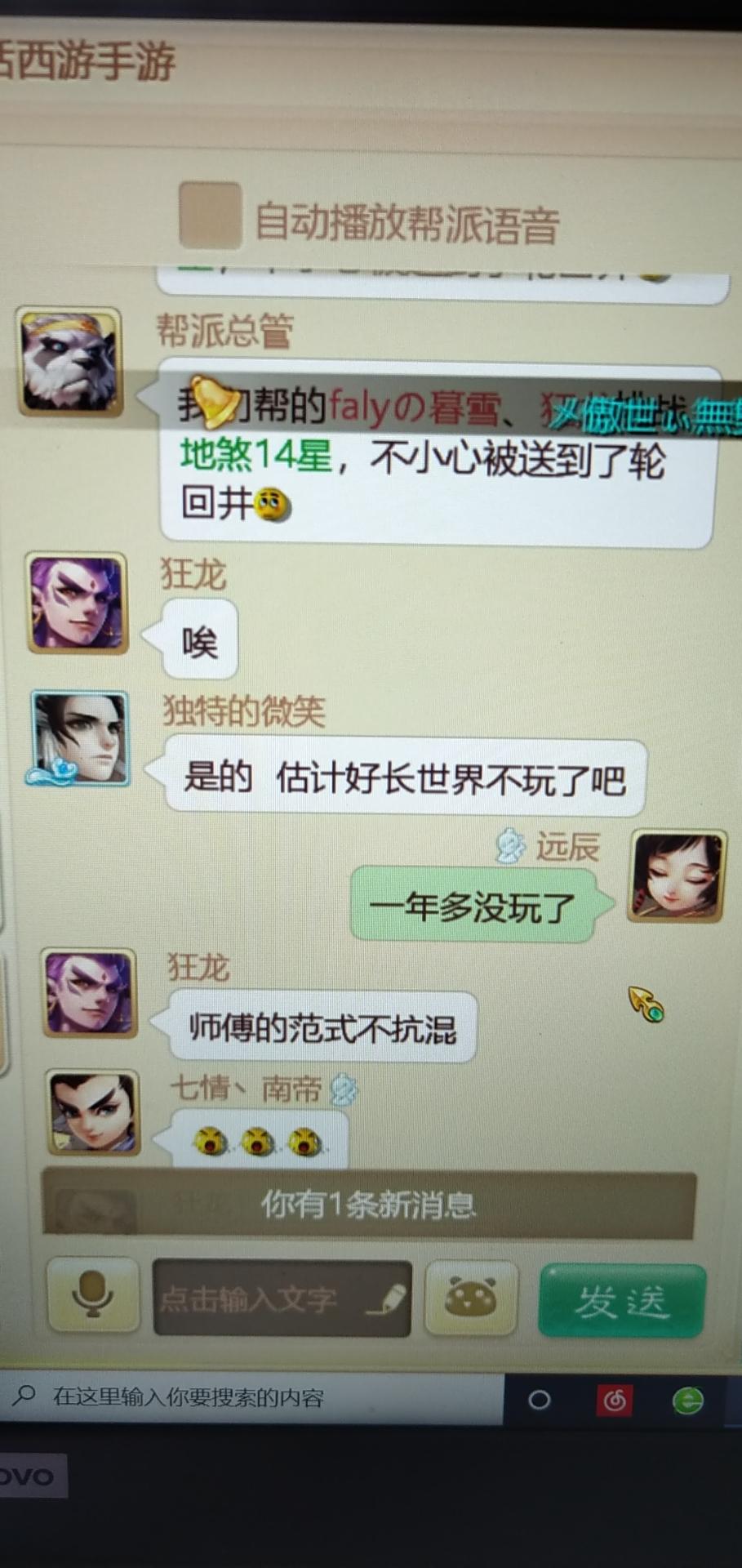
Task: Tap the green 发送 button
Action: (x=621, y=1301)
